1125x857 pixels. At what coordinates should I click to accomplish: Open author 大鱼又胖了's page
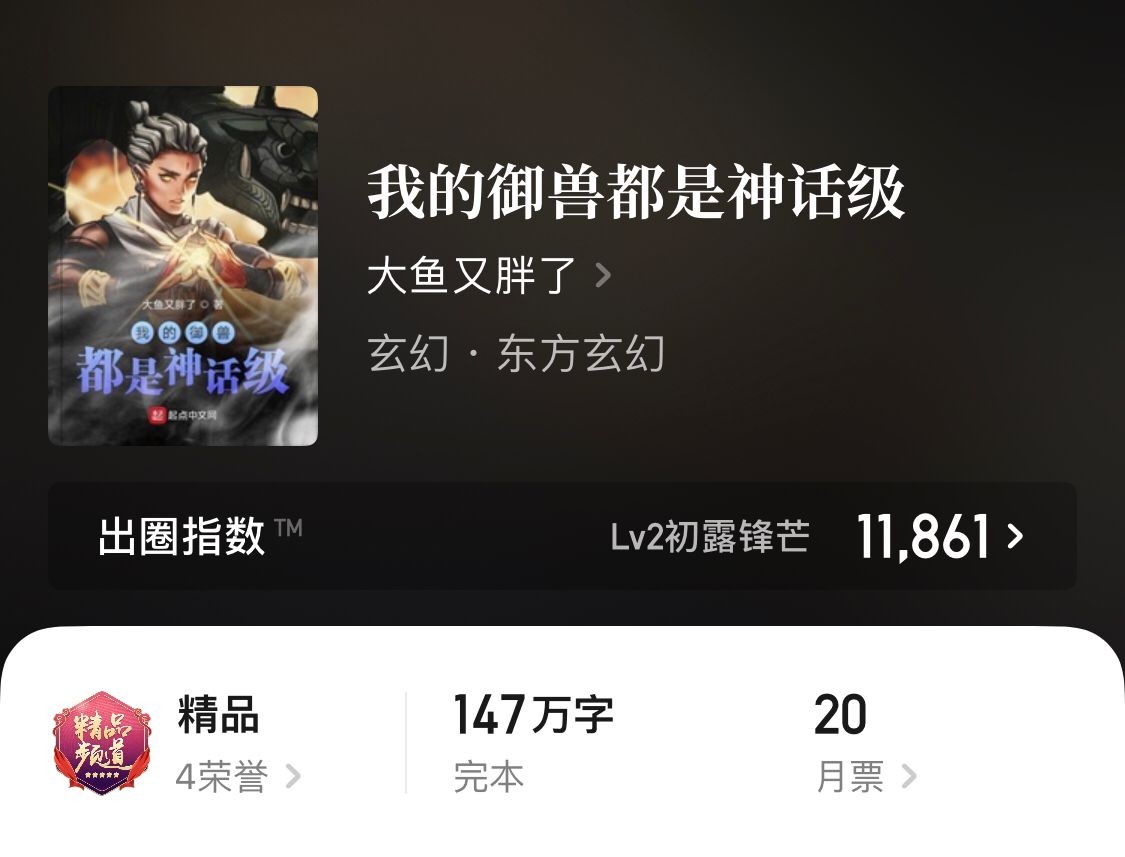(x=488, y=275)
